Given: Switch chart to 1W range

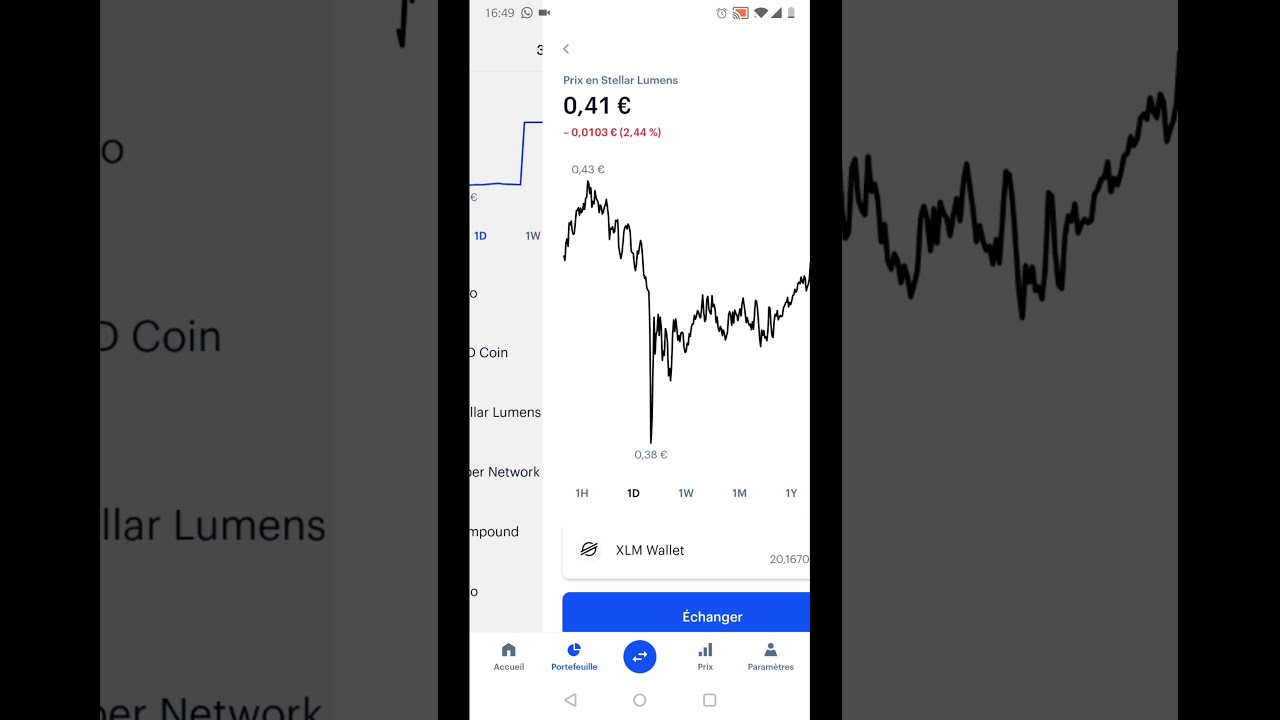Looking at the screenshot, I should click(x=686, y=493).
